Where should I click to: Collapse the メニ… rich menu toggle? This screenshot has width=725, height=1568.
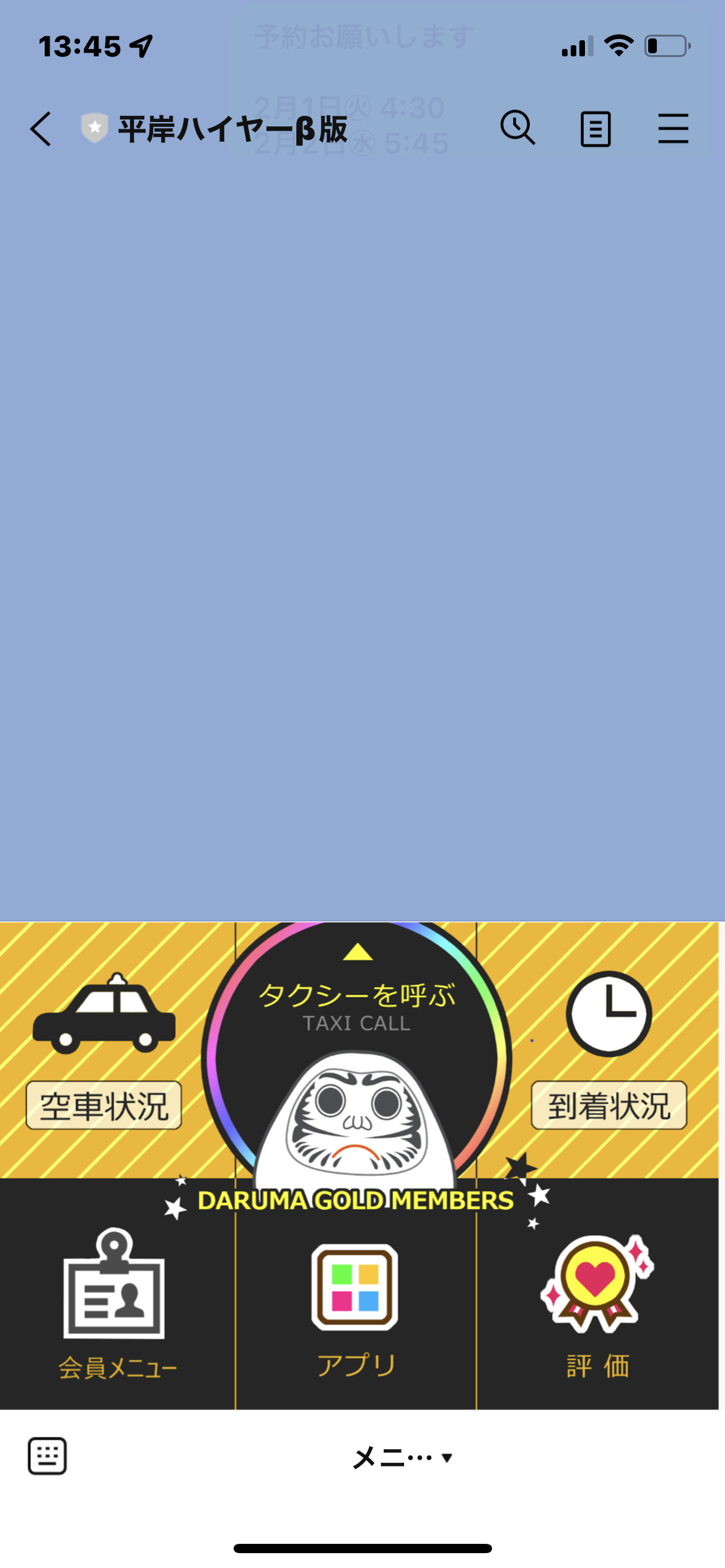(403, 1457)
